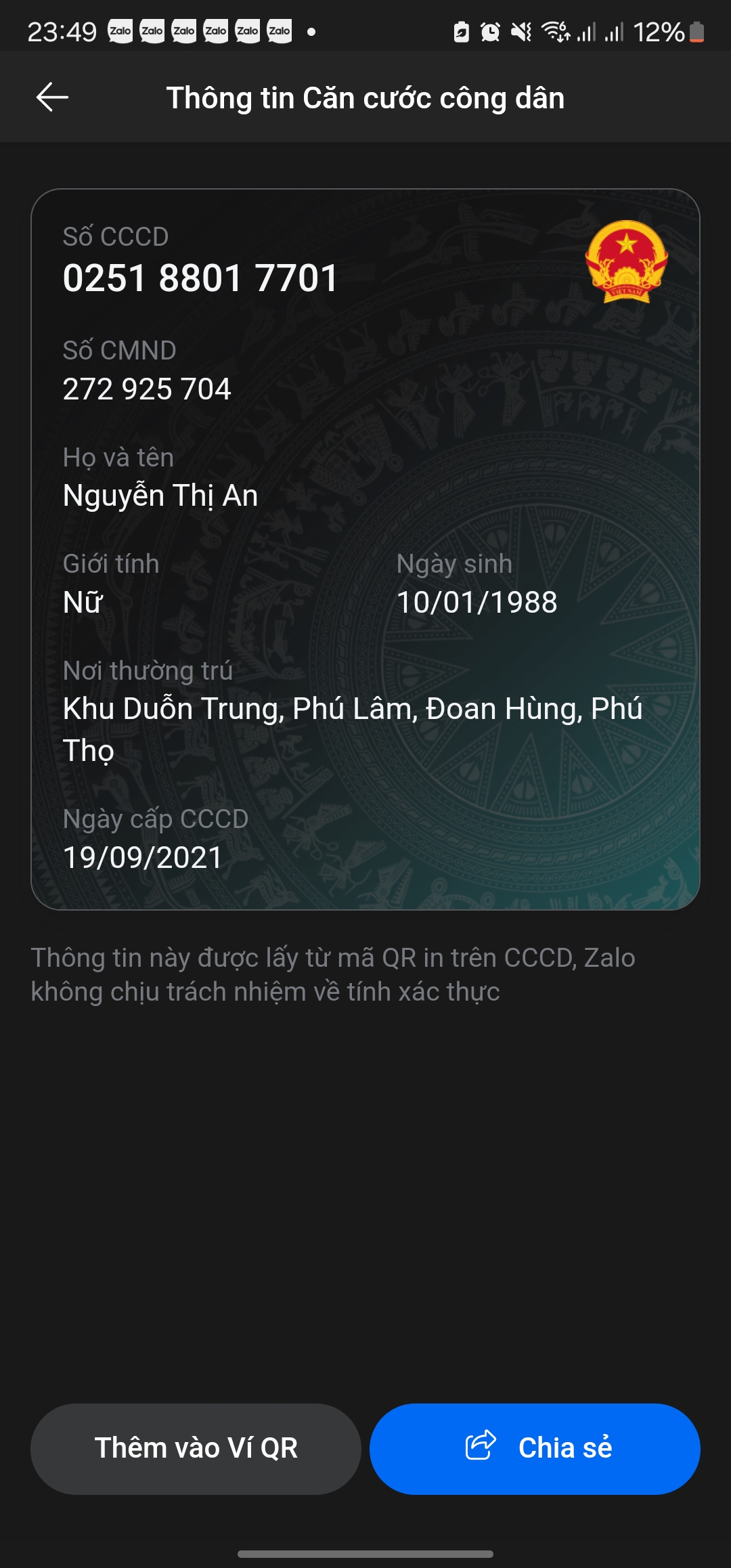Open the first Zalo notification icon in status bar
Image resolution: width=731 pixels, height=1568 pixels.
point(122,30)
